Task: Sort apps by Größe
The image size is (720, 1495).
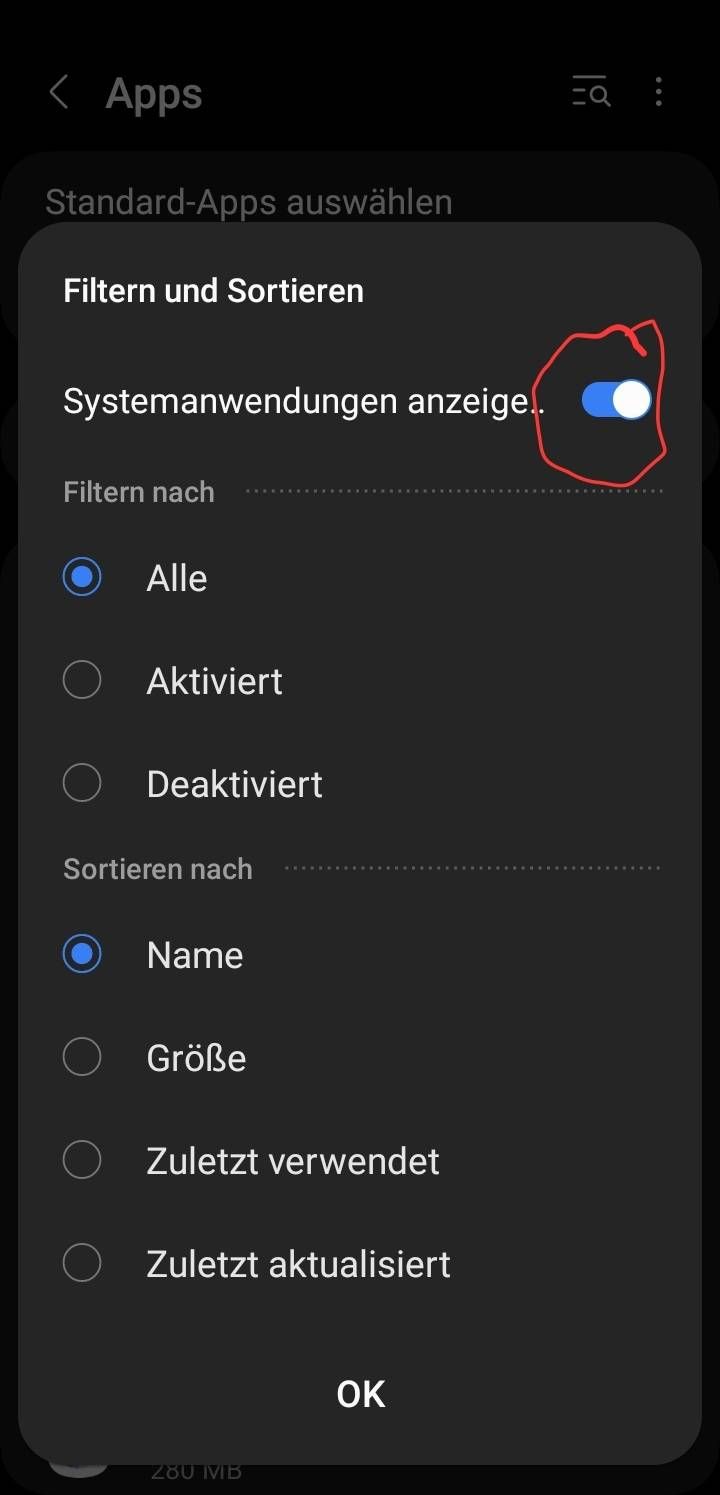Action: pyautogui.click(x=82, y=1057)
